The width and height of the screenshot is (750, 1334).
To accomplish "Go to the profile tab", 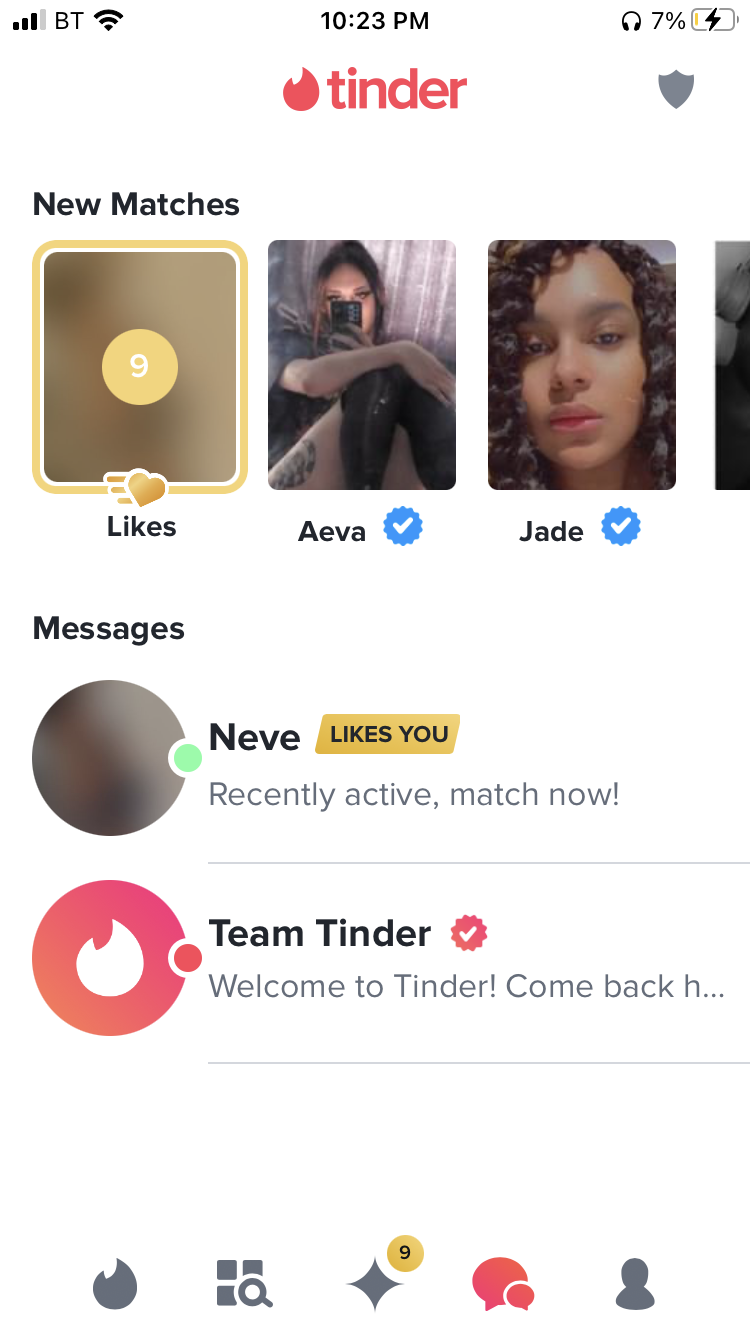I will point(634,1284).
